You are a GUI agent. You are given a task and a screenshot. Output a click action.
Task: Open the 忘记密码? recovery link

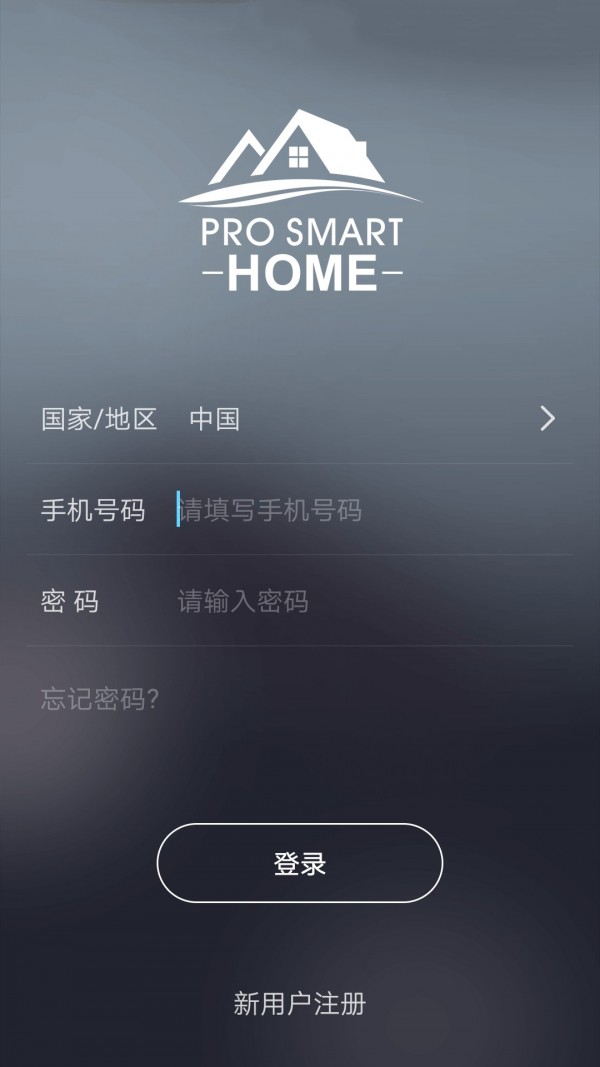pyautogui.click(x=100, y=699)
